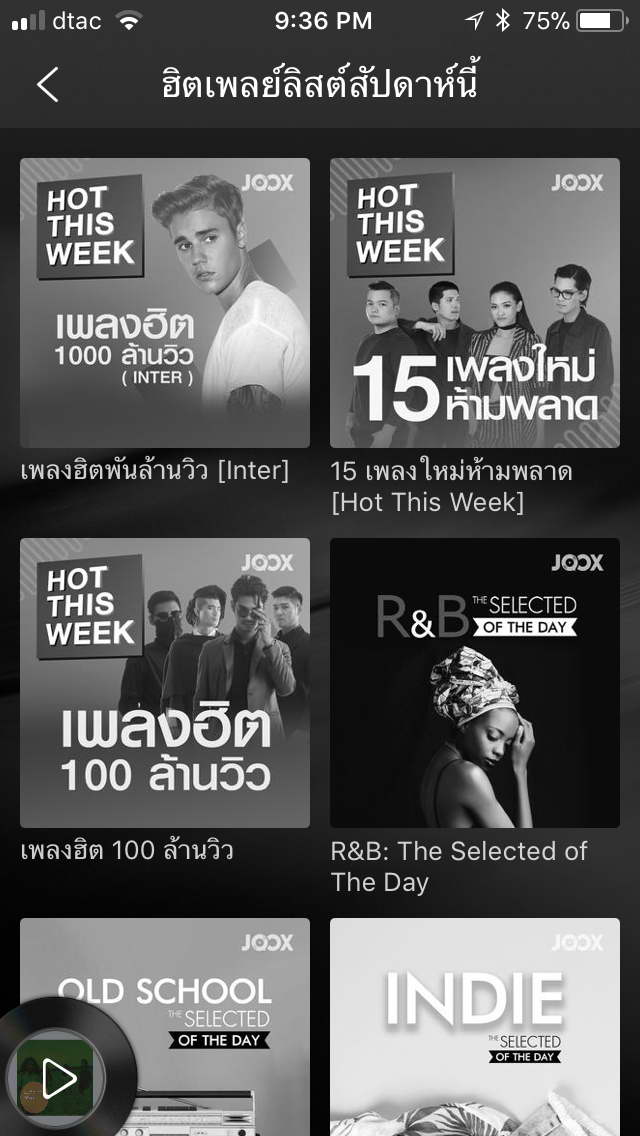Viewport: 640px width, 1136px height.
Task: Open 15 เพลงใหม่ห้ามพลาด [Hot This Week] playlist
Action: pos(475,303)
